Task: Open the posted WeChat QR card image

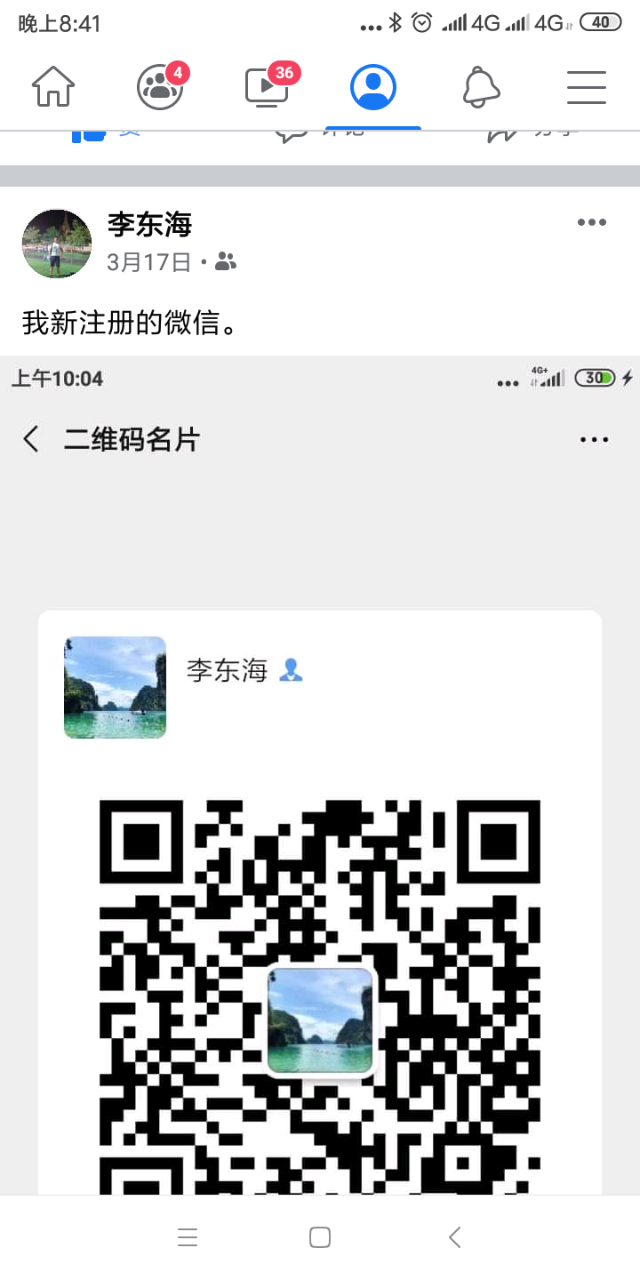Action: coord(320,775)
